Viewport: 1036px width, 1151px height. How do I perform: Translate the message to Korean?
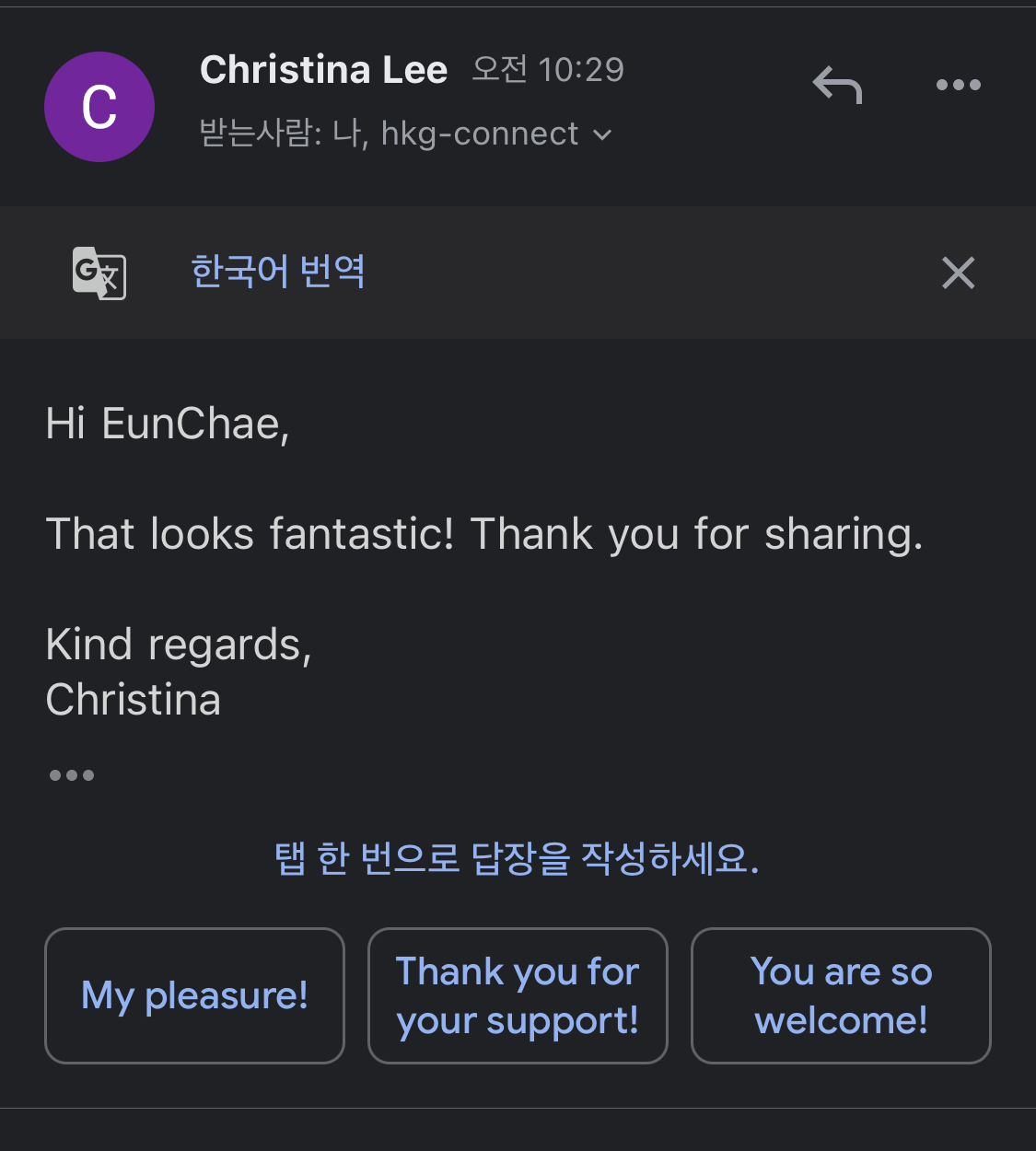[x=278, y=272]
